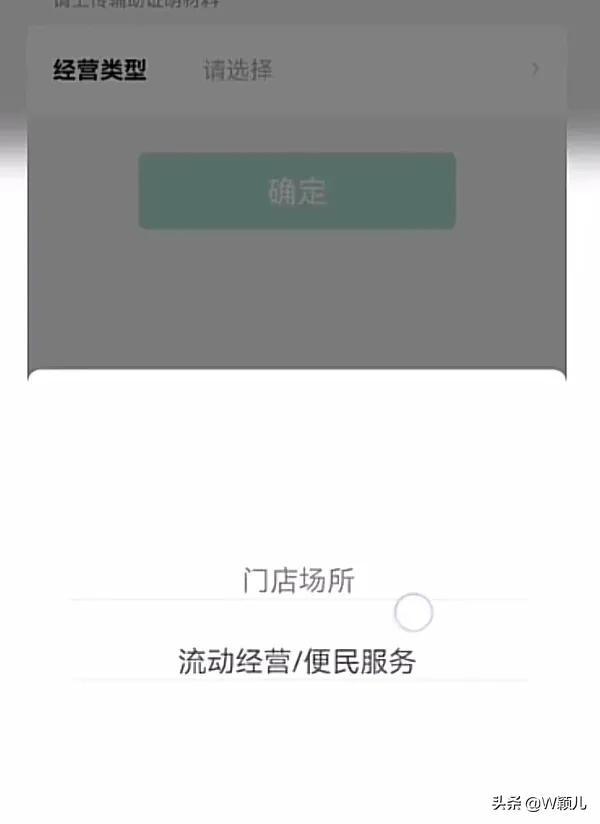Image resolution: width=600 pixels, height=824 pixels.
Task: Choose 流动经营/便民服务 option
Action: click(x=297, y=661)
